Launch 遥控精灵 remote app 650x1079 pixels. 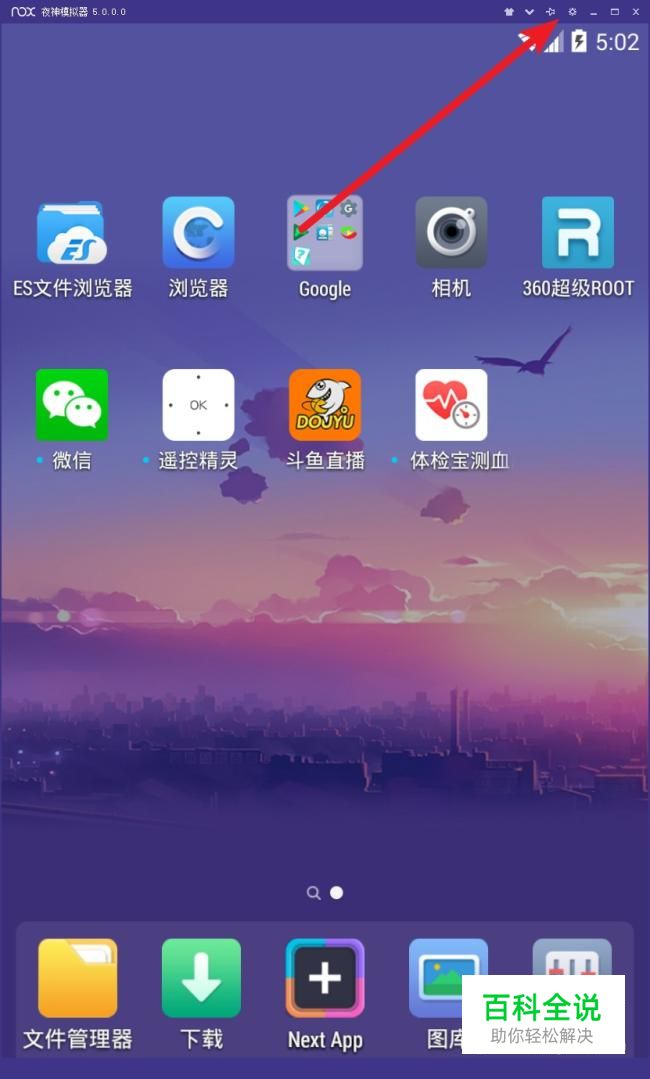coord(198,405)
